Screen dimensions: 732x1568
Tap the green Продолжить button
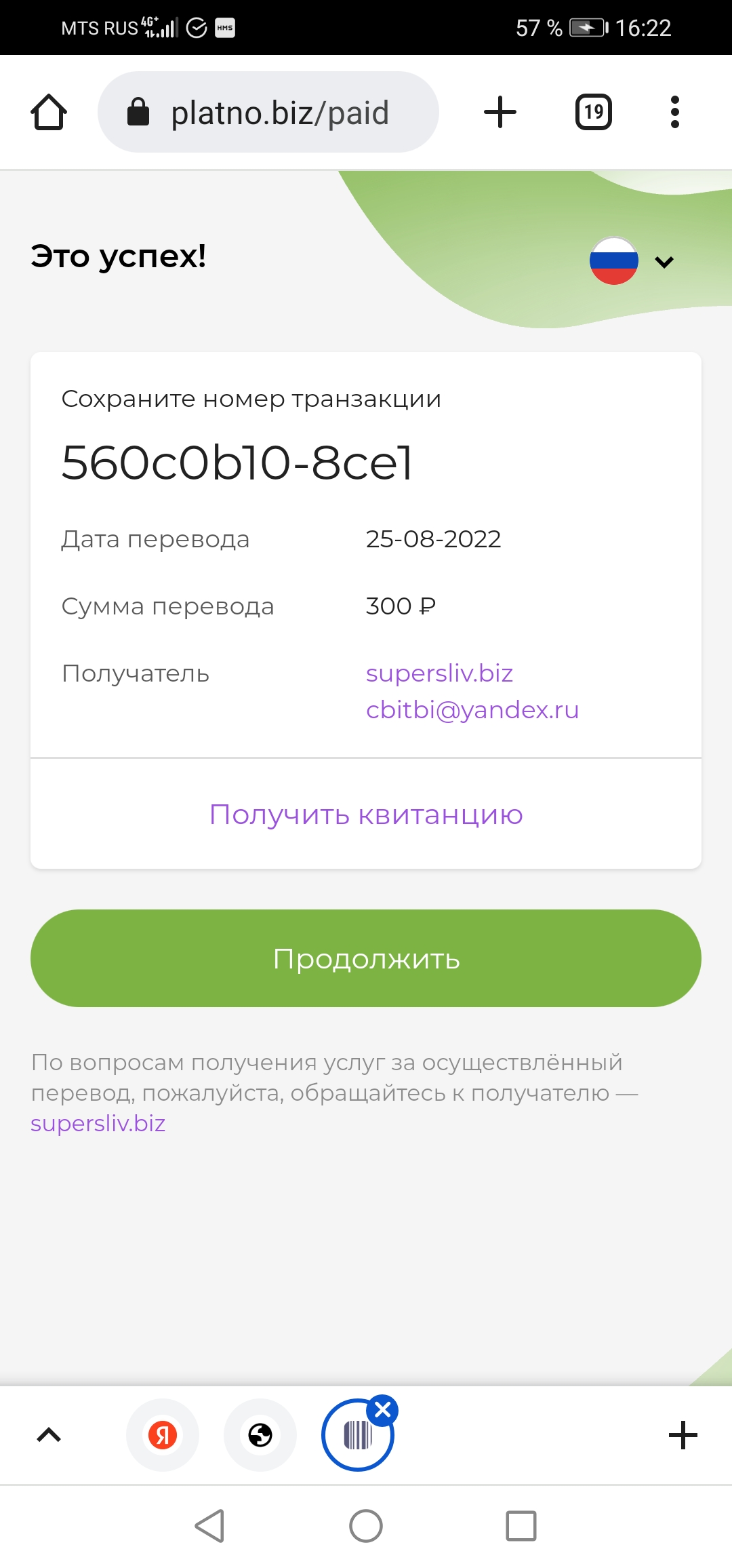coord(366,958)
